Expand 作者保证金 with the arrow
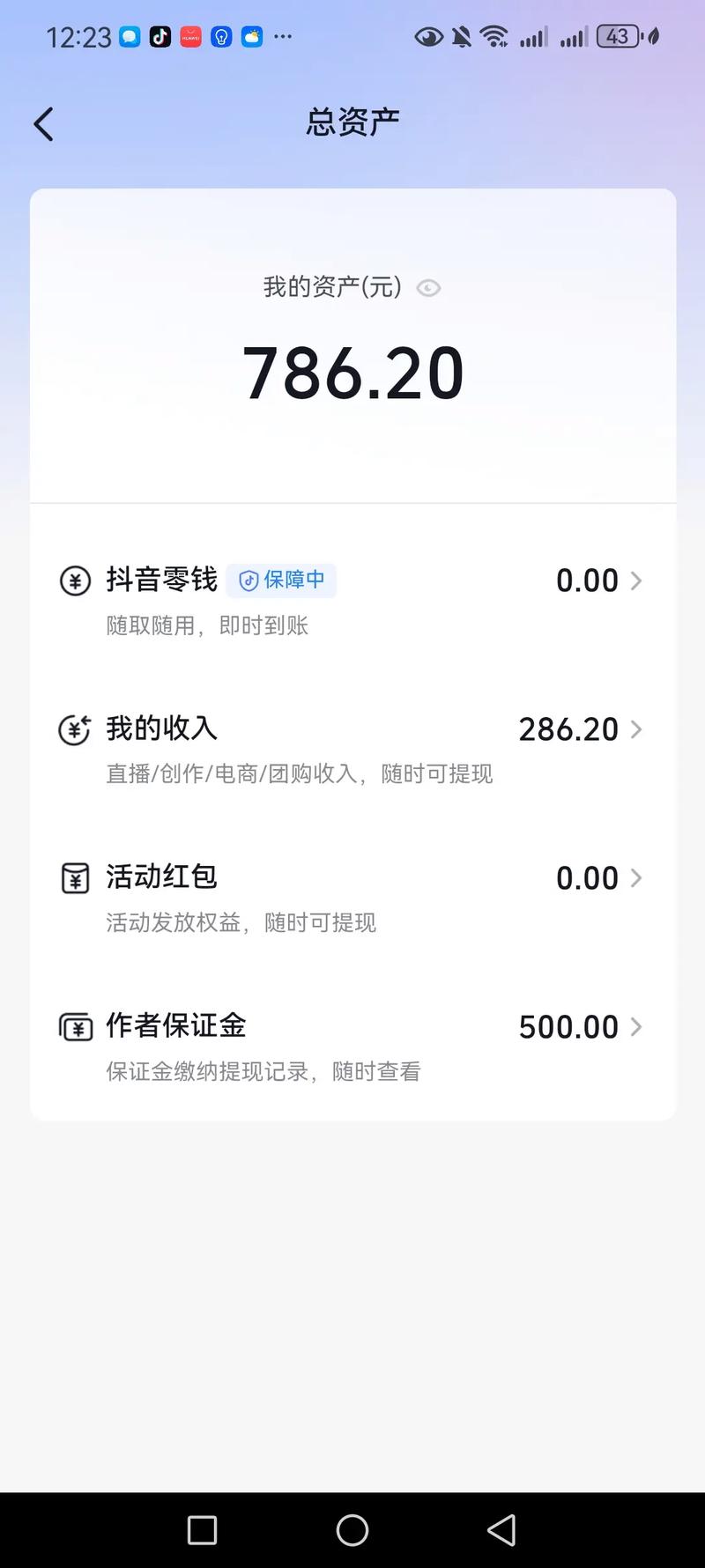This screenshot has height=1568, width=705. click(x=636, y=1026)
